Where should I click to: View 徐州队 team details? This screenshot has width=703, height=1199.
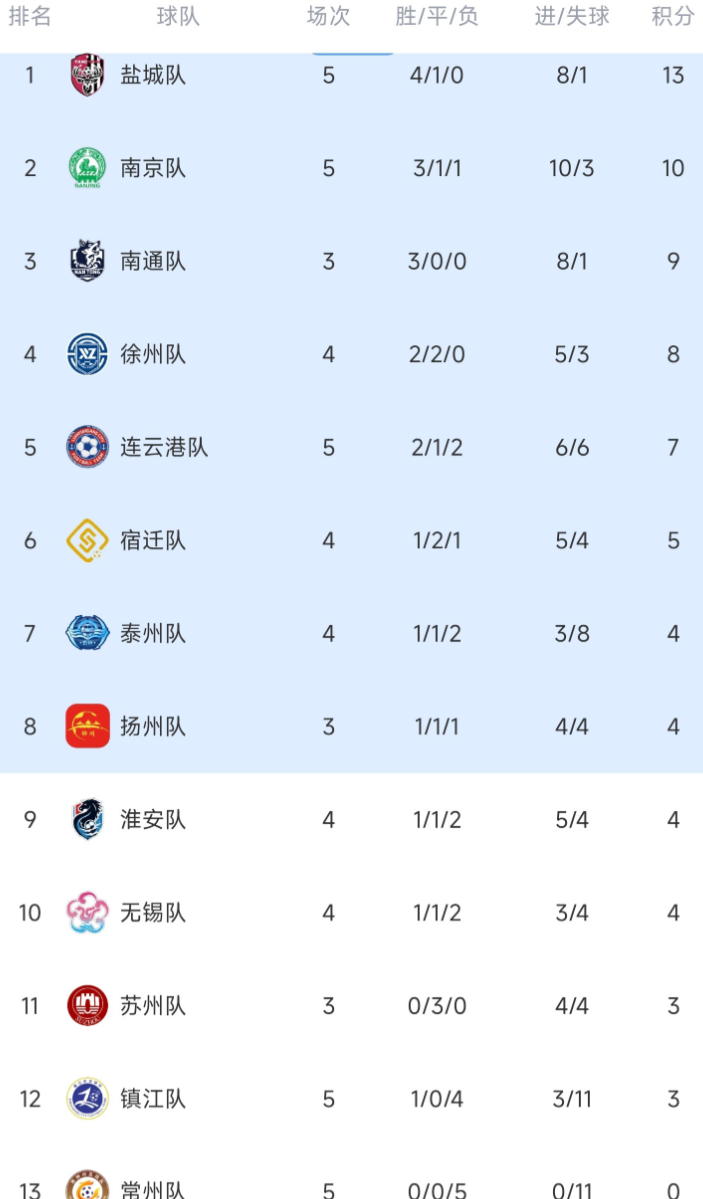[351, 355]
